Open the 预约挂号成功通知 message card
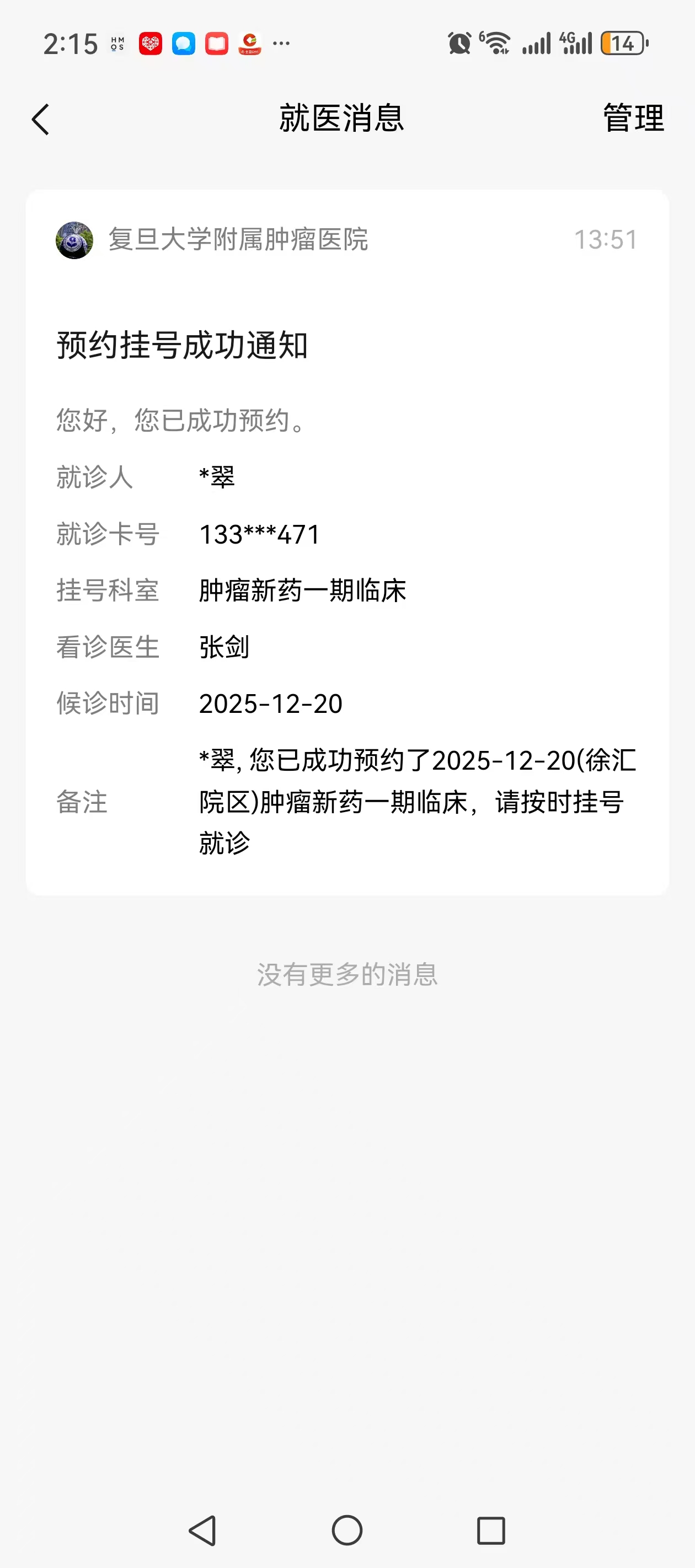Image resolution: width=695 pixels, height=1568 pixels. pyautogui.click(x=347, y=542)
